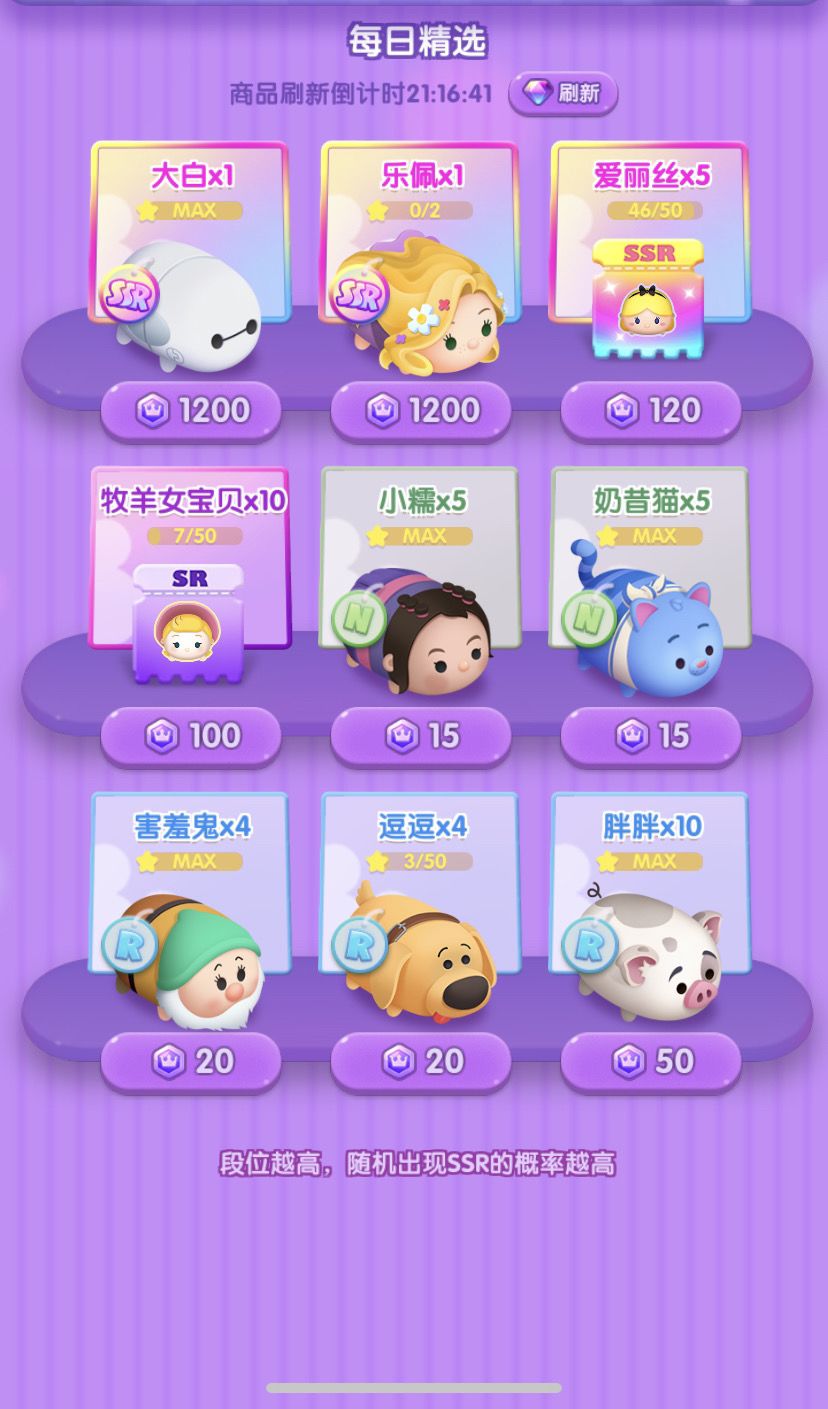Tap the SSR badge on the 乐佩 card
Screen dimensions: 828x1409
pyautogui.click(x=356, y=296)
